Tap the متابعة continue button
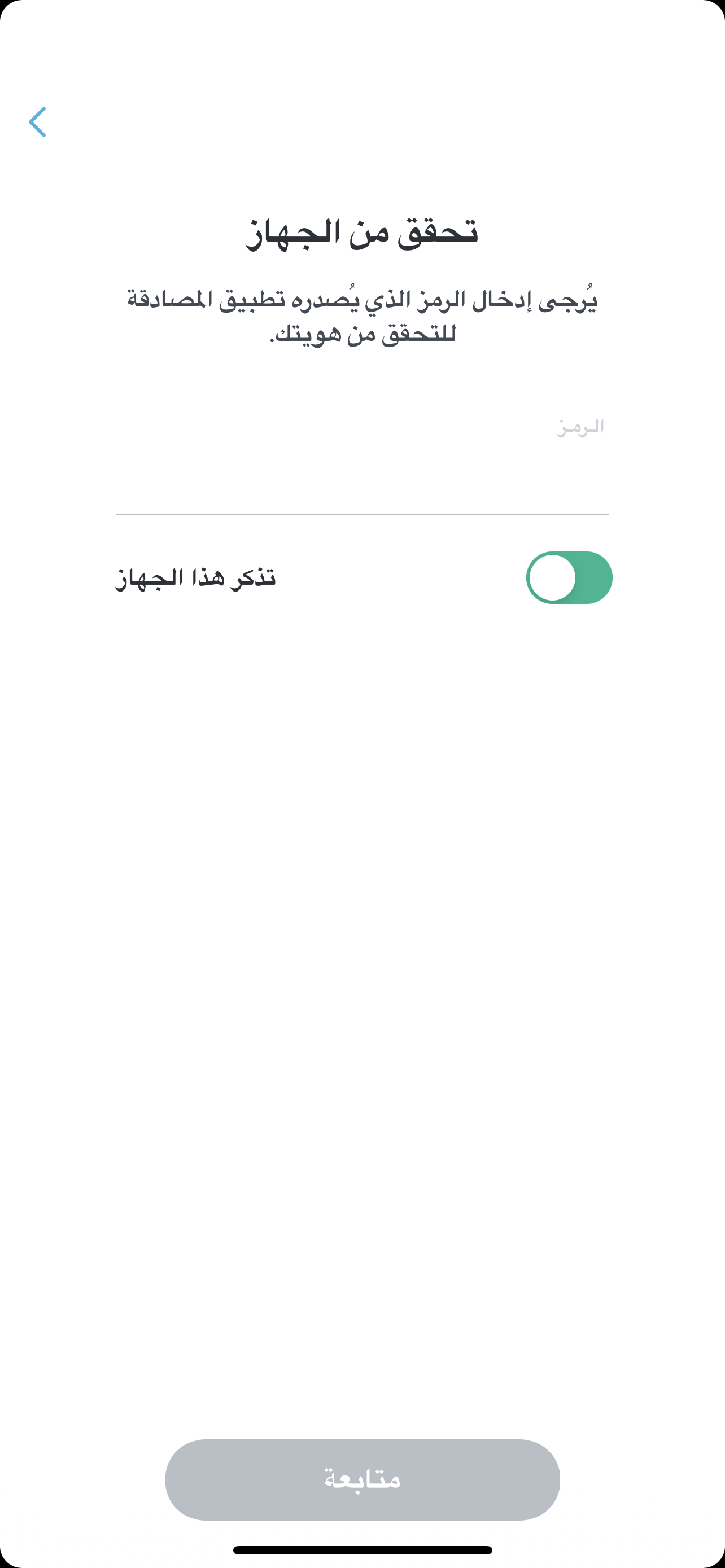This screenshot has width=725, height=1568. coord(362,1479)
